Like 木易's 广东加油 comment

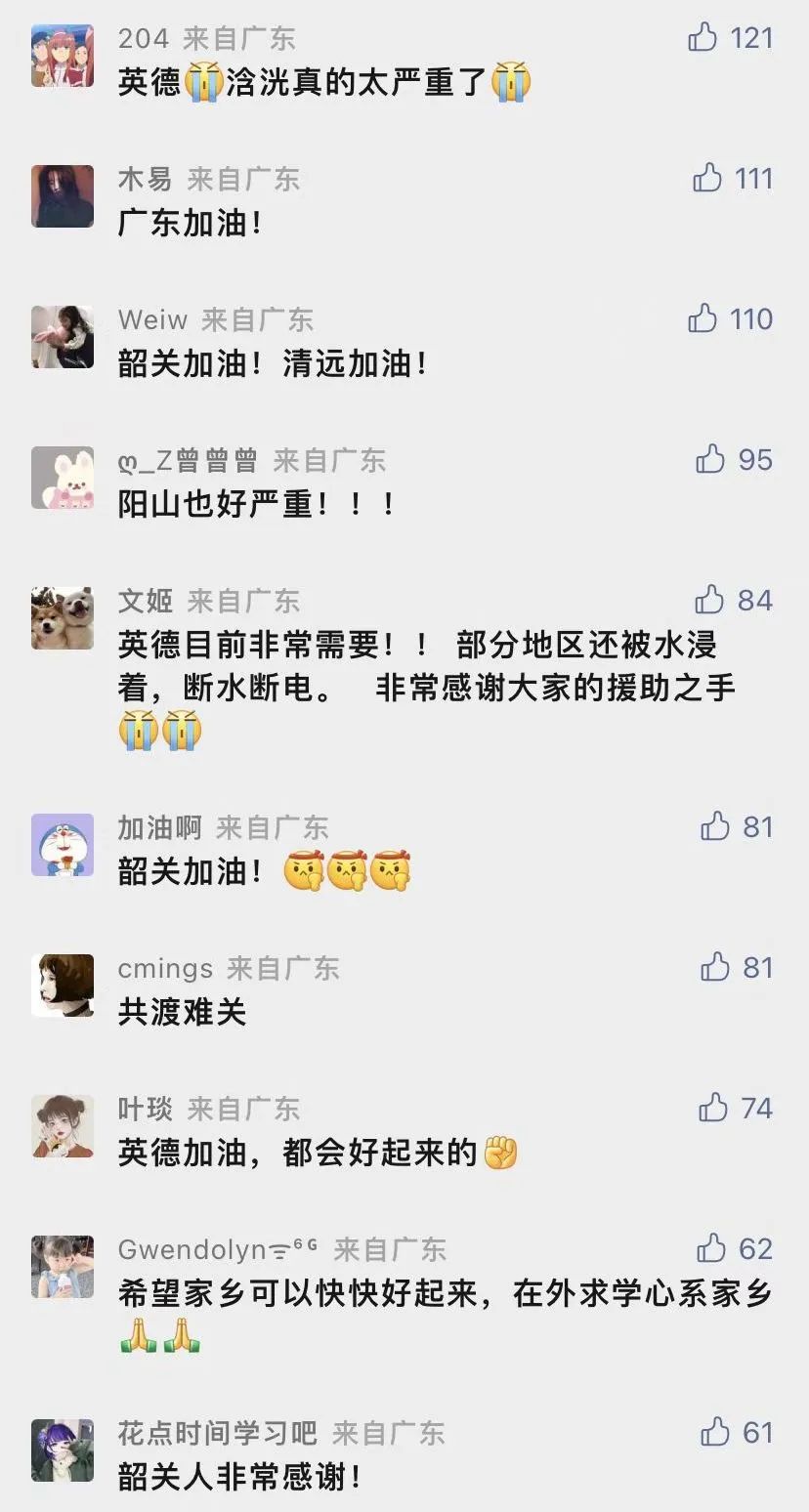coord(707,179)
